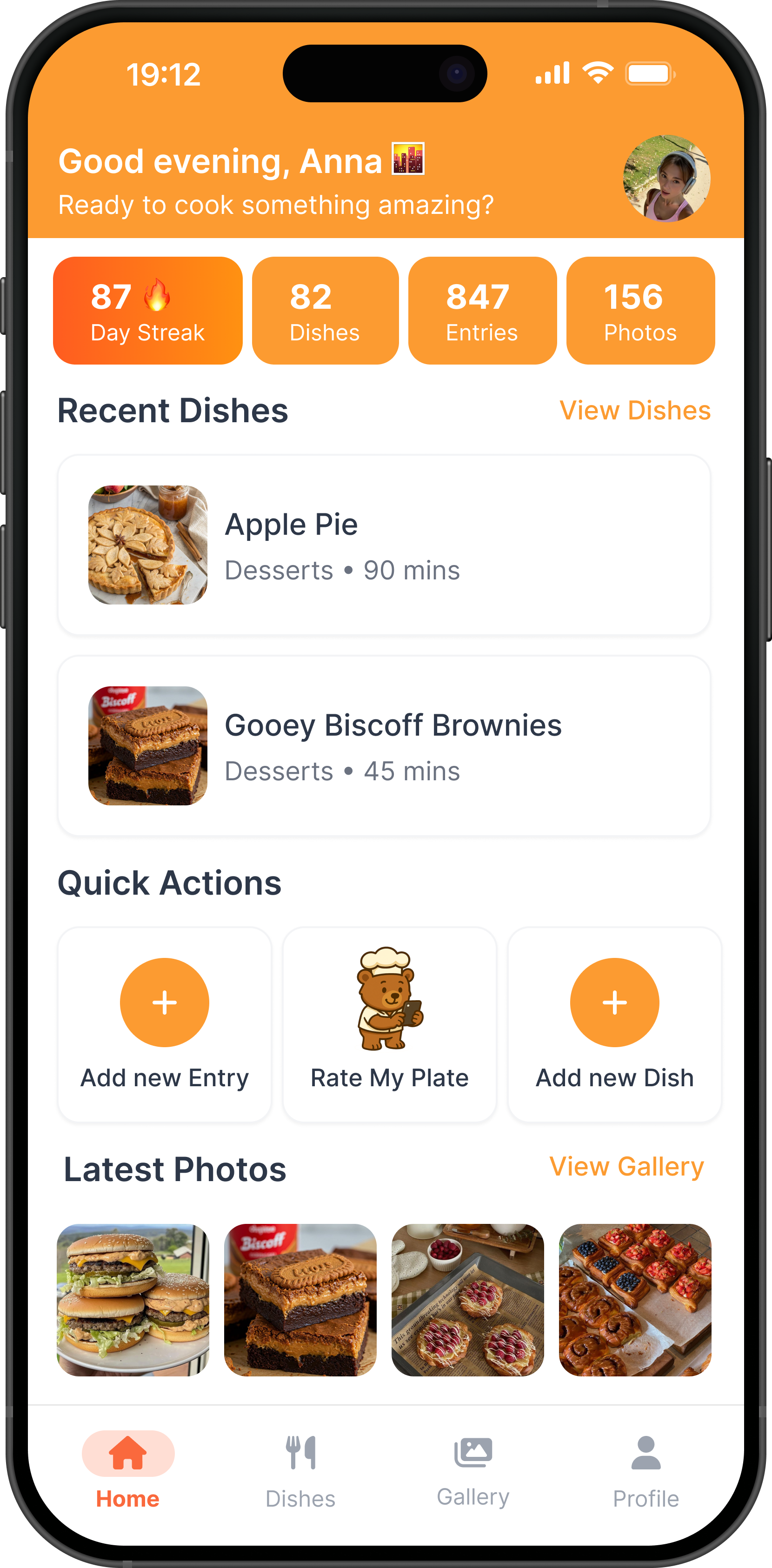772x1568 pixels.
Task: Open View Gallery link
Action: coord(626,1167)
